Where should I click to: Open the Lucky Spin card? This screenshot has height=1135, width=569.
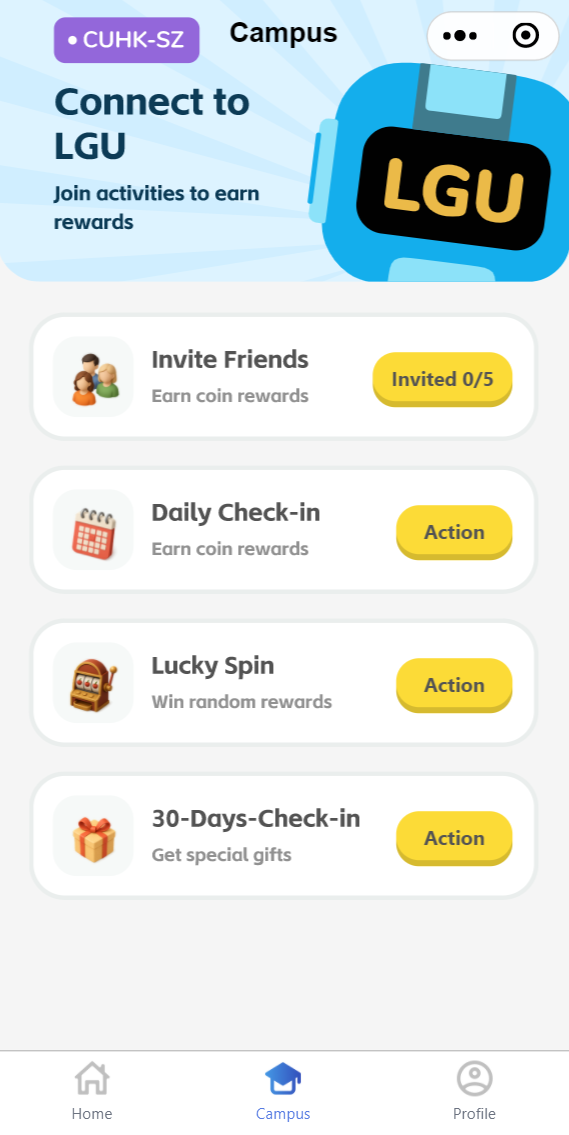point(284,683)
